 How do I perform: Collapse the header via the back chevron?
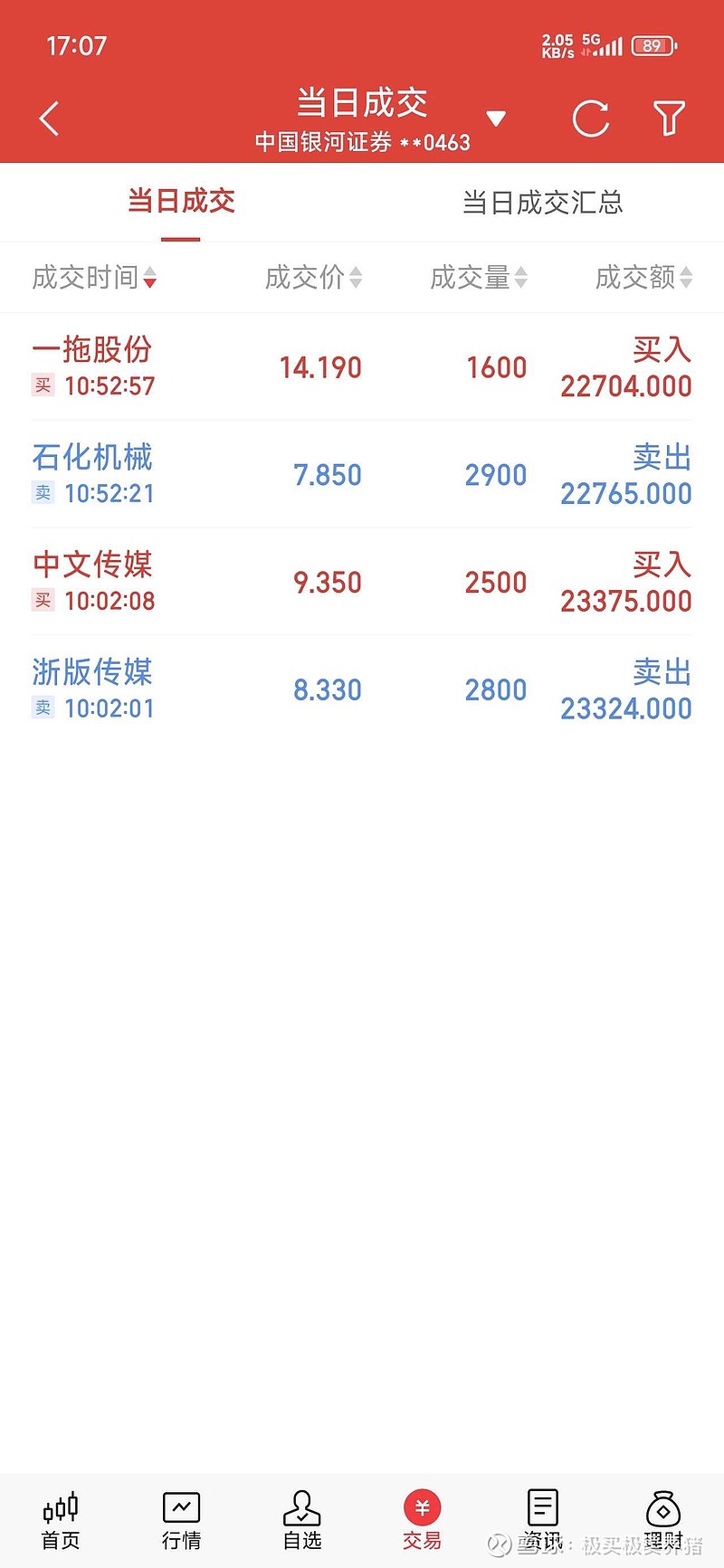coord(48,119)
